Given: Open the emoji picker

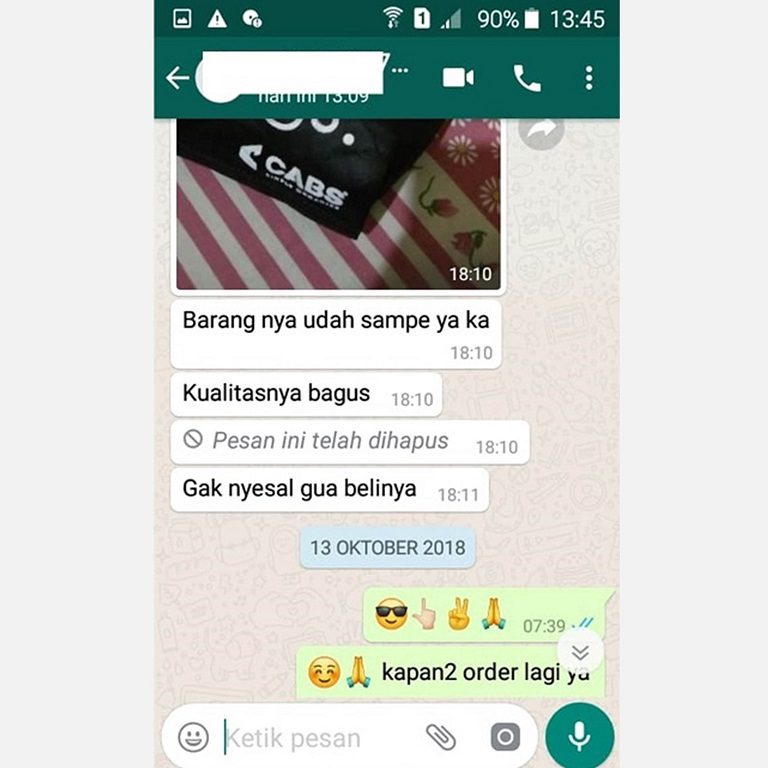Looking at the screenshot, I should (x=193, y=738).
